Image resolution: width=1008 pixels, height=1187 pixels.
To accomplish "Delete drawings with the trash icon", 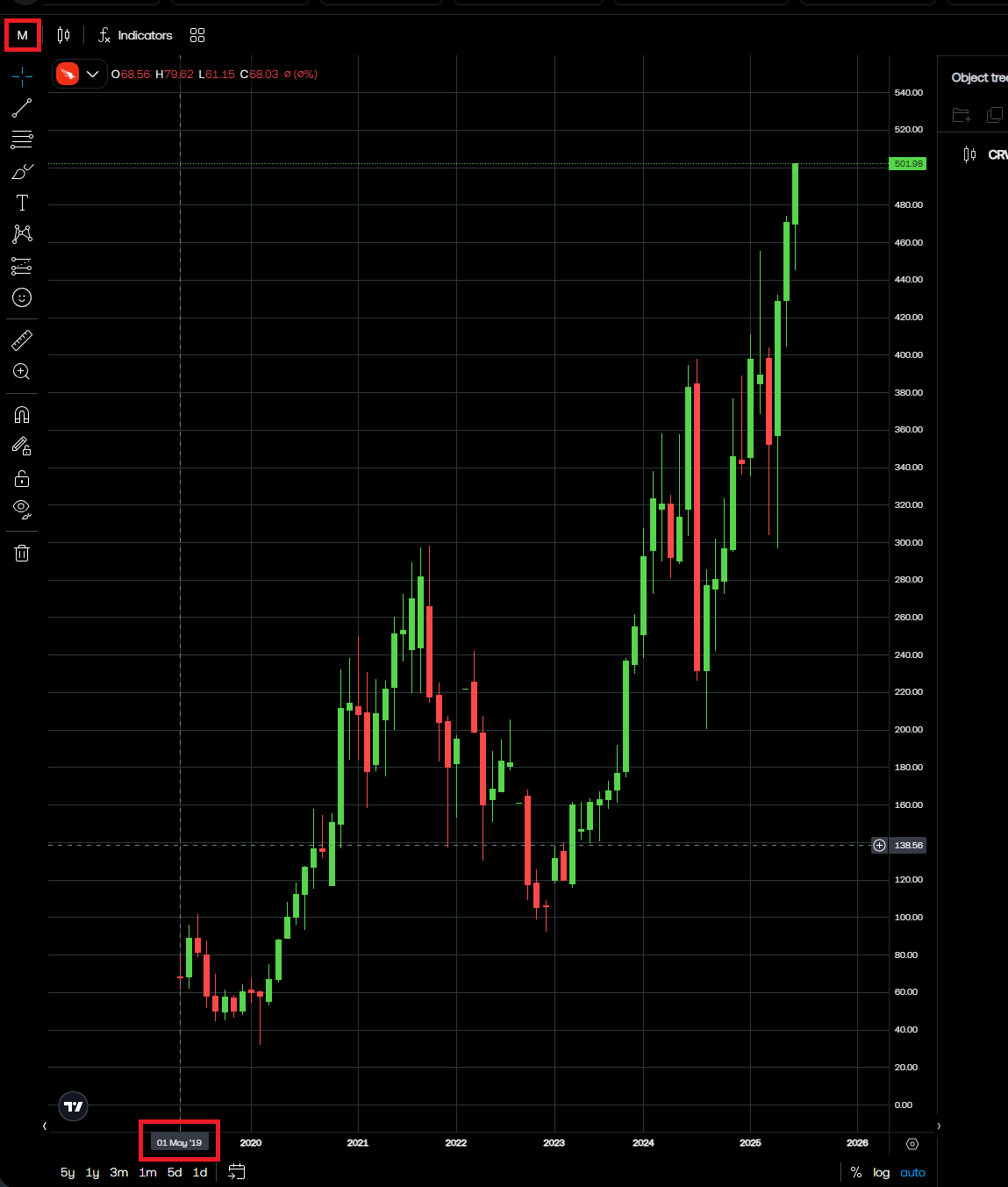I will (x=22, y=553).
